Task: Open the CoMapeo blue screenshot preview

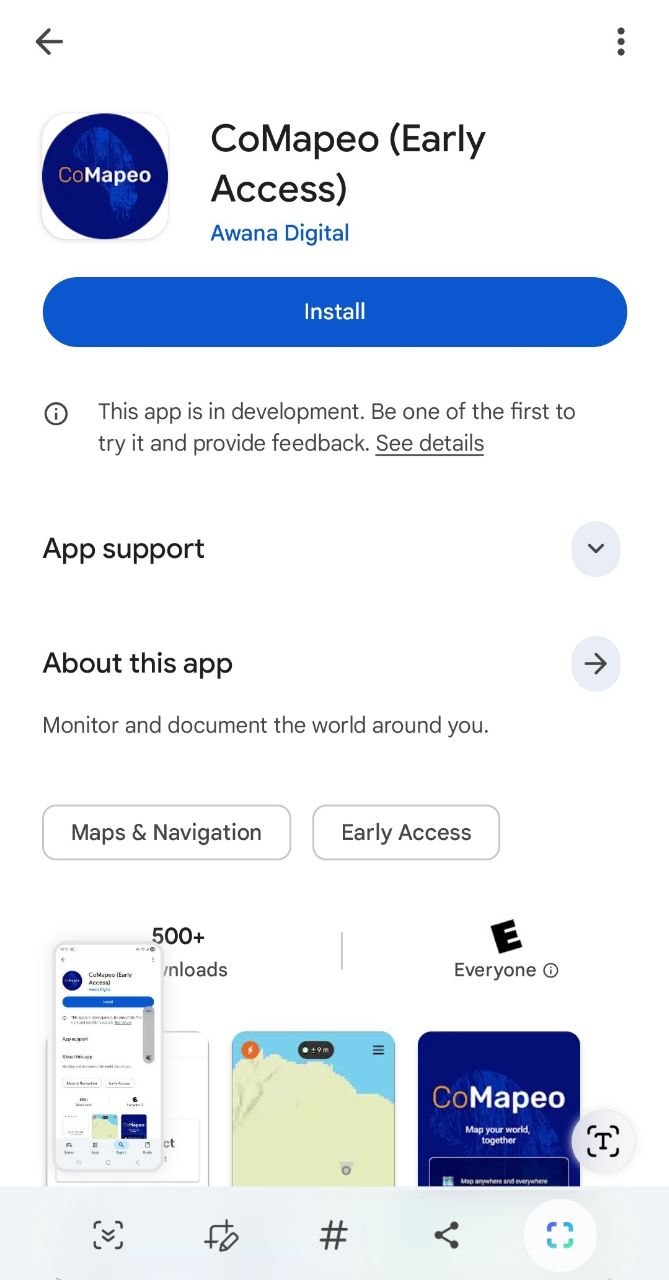Action: (x=498, y=1108)
